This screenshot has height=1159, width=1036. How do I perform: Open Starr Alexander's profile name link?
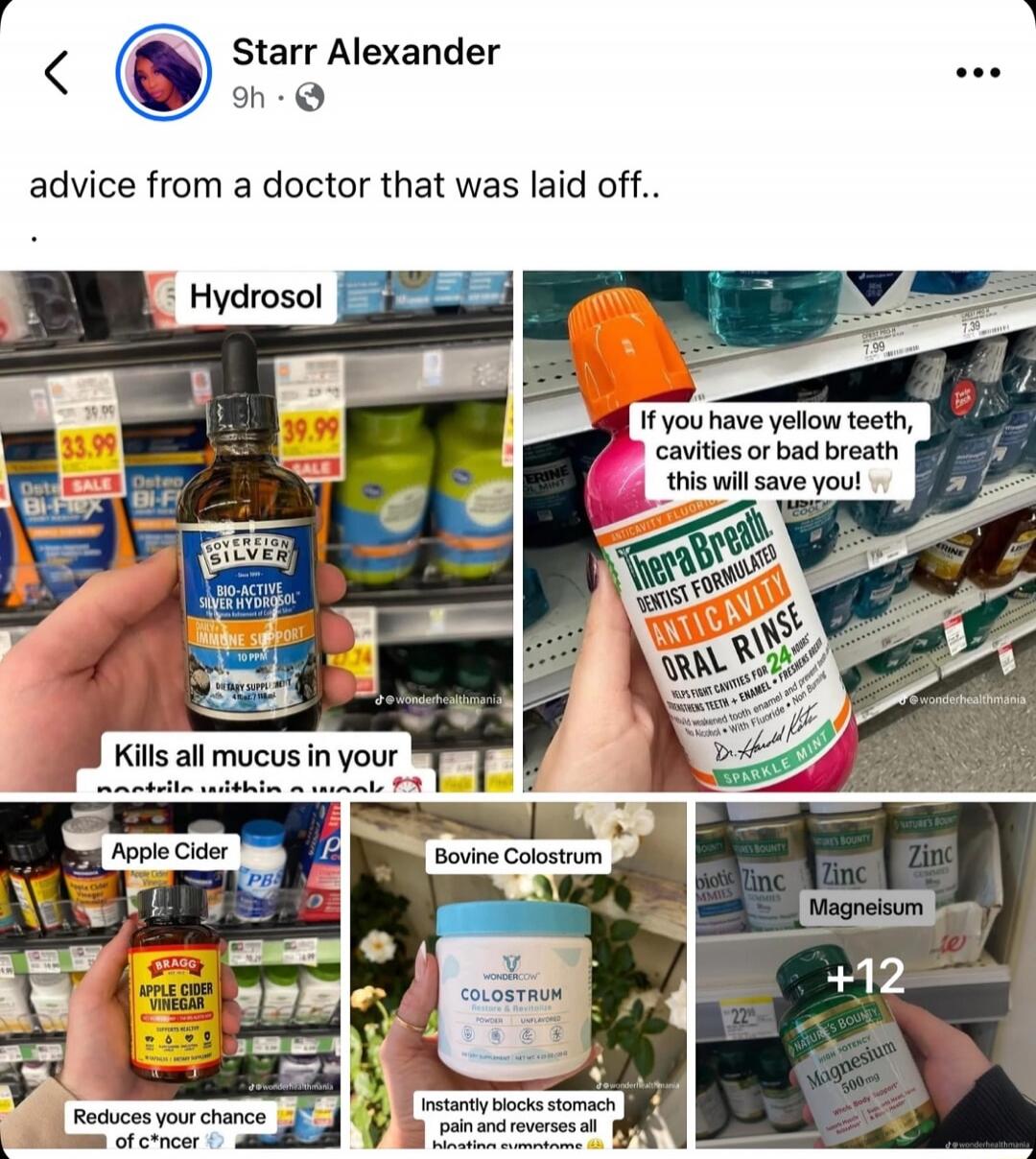[x=365, y=52]
